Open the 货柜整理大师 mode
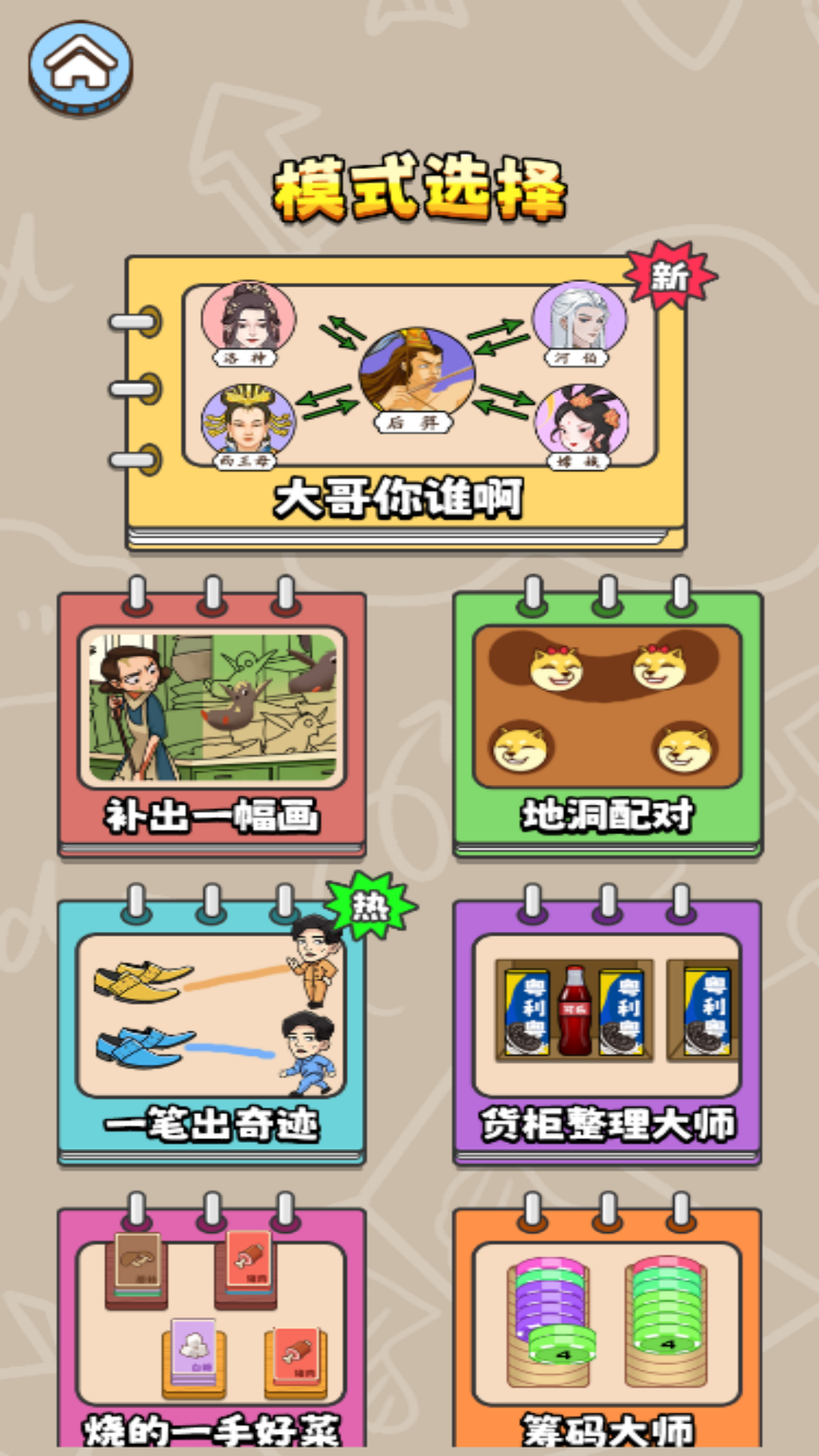 click(607, 1031)
